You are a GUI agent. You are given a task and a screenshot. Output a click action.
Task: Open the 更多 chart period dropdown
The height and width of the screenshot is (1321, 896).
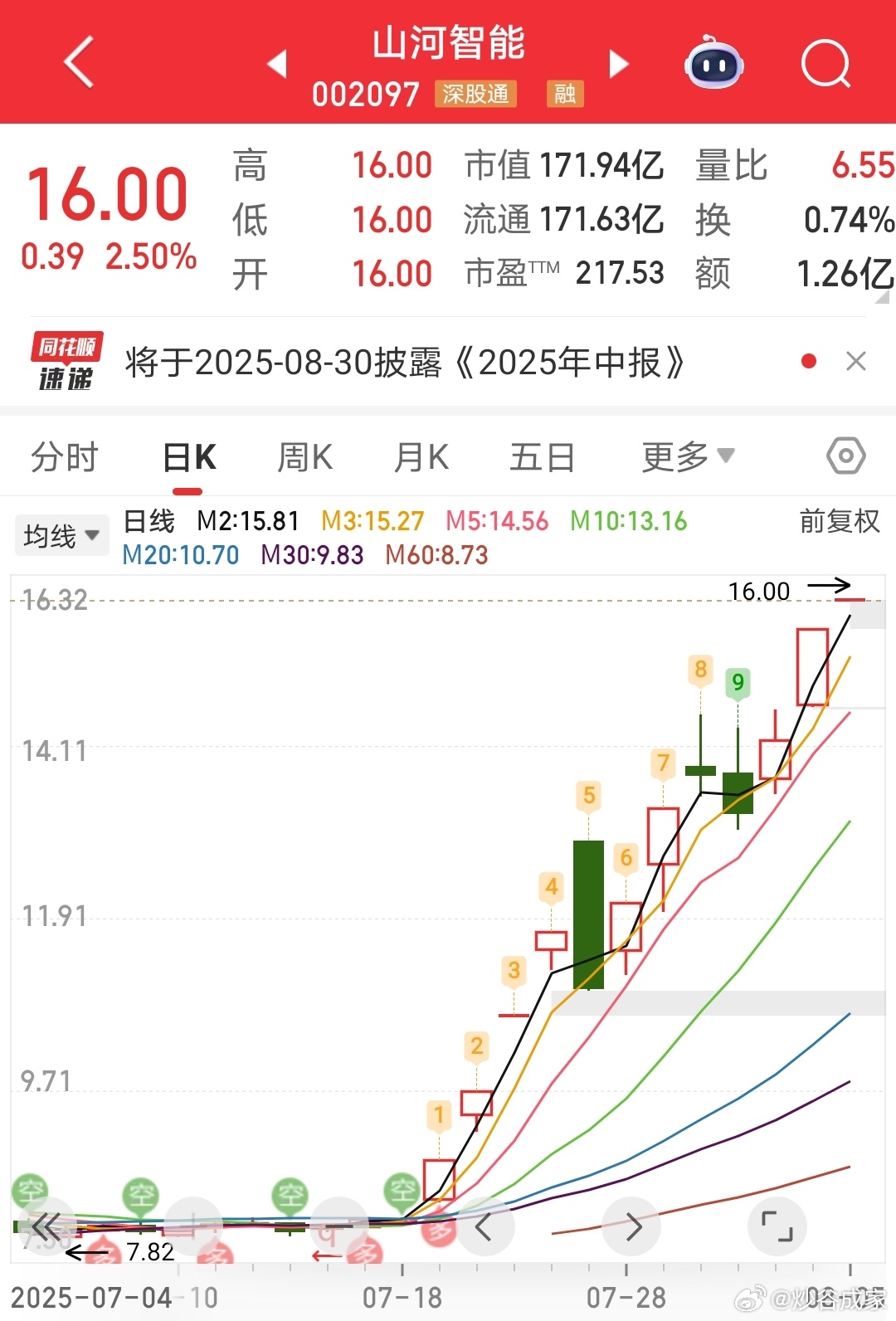click(684, 456)
